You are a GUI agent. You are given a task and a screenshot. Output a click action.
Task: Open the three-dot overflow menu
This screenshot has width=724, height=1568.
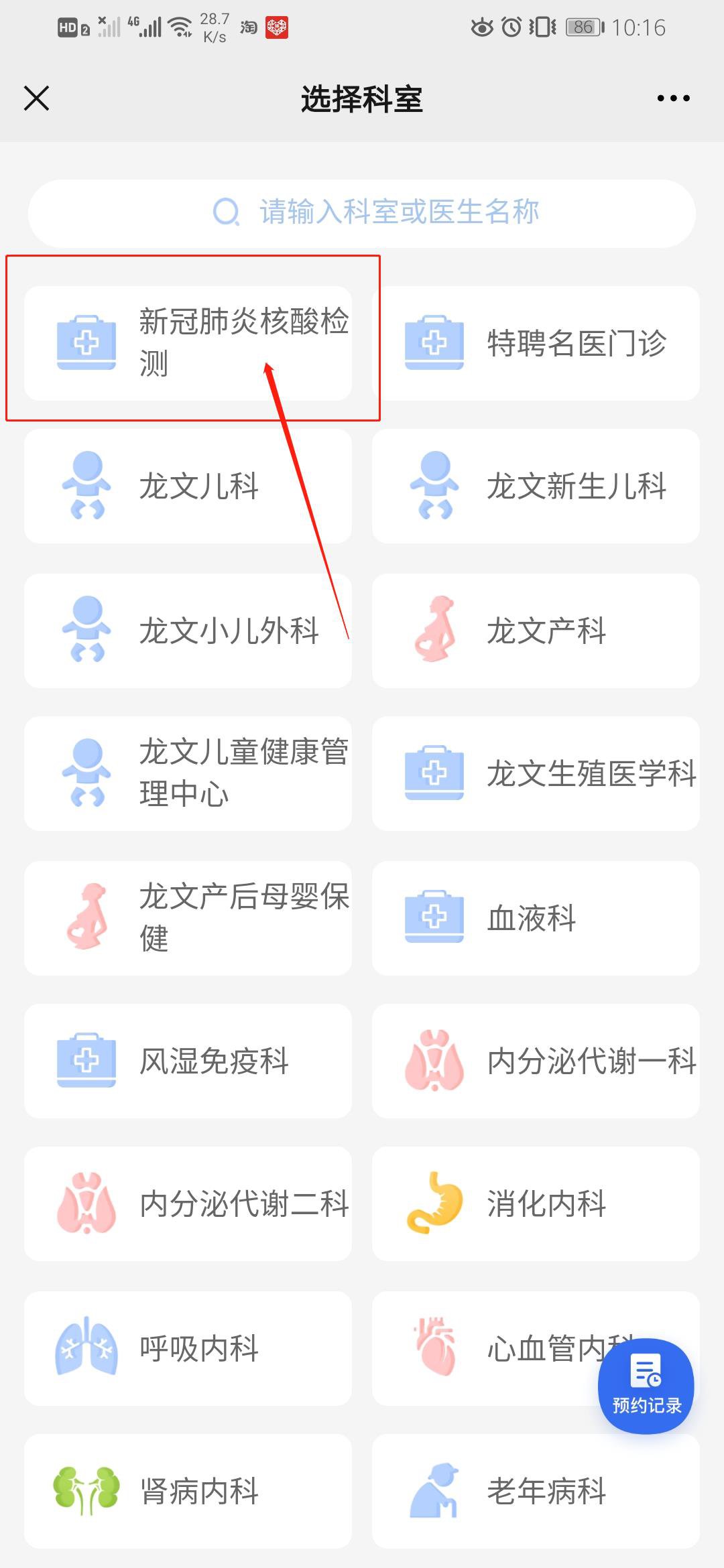click(673, 98)
